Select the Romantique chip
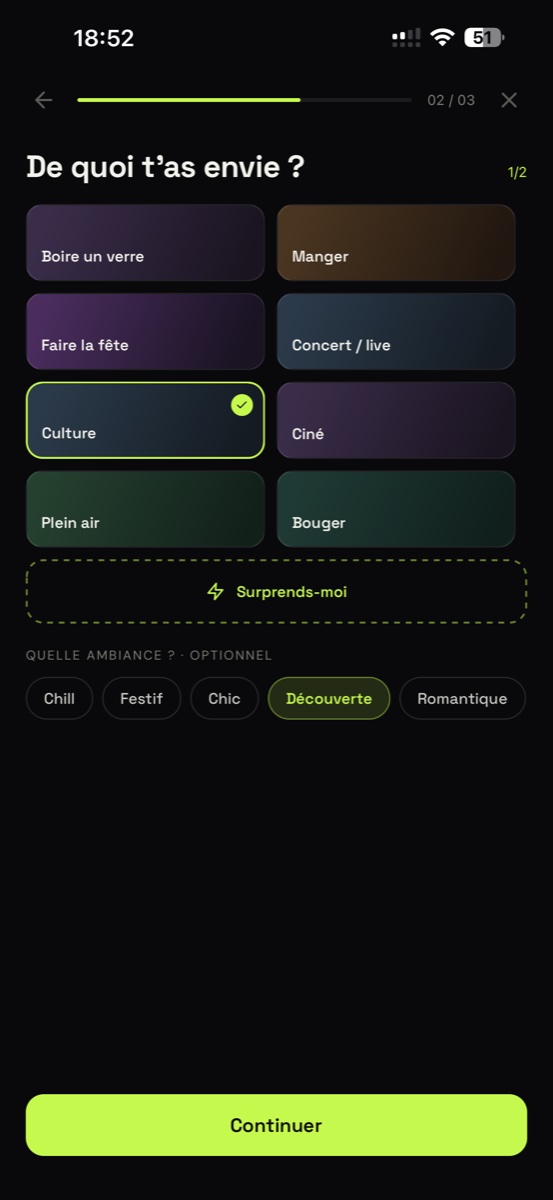The width and height of the screenshot is (553, 1200). (x=462, y=699)
